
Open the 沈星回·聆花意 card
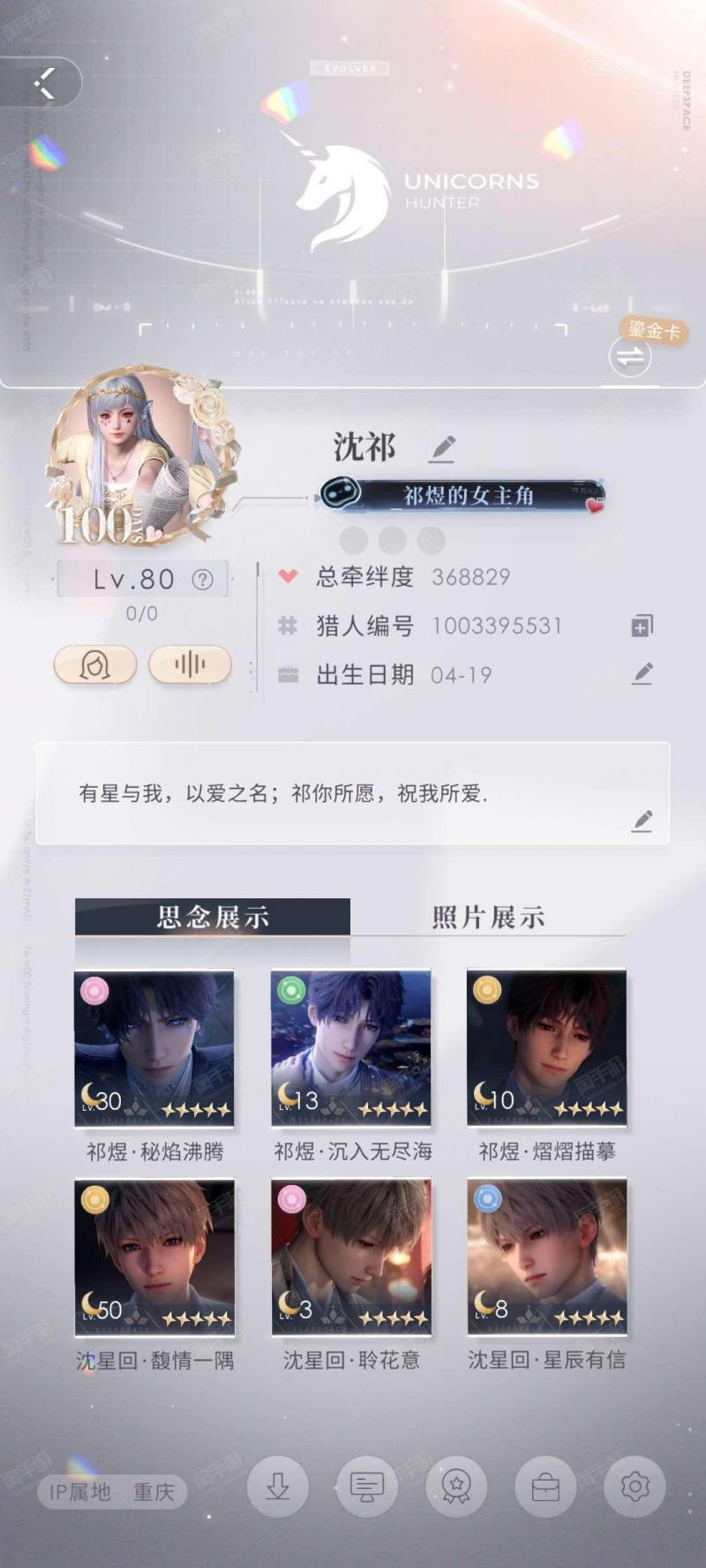tap(350, 1257)
